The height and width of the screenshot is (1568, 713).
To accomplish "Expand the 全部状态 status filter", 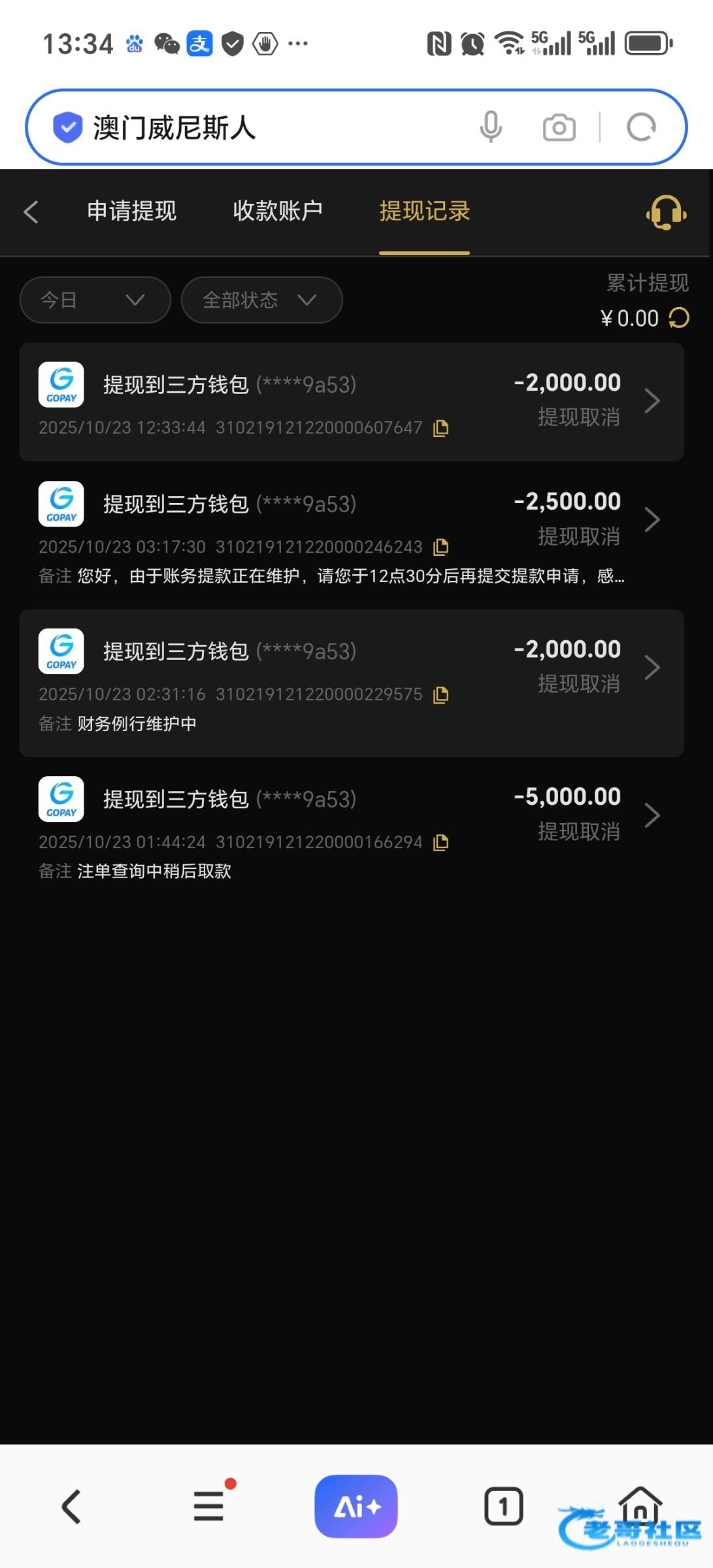I will pyautogui.click(x=261, y=300).
